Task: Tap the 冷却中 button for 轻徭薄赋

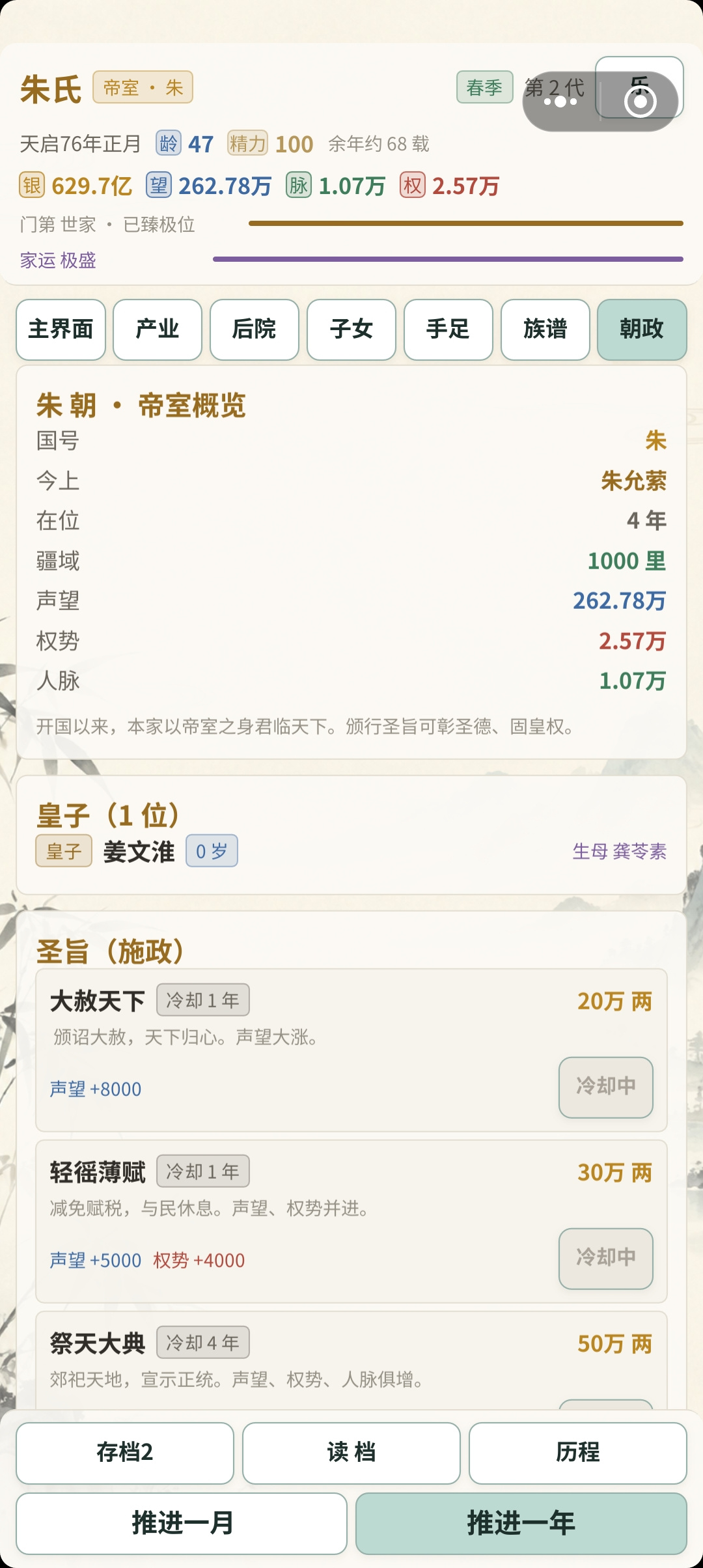Action: [x=606, y=1258]
